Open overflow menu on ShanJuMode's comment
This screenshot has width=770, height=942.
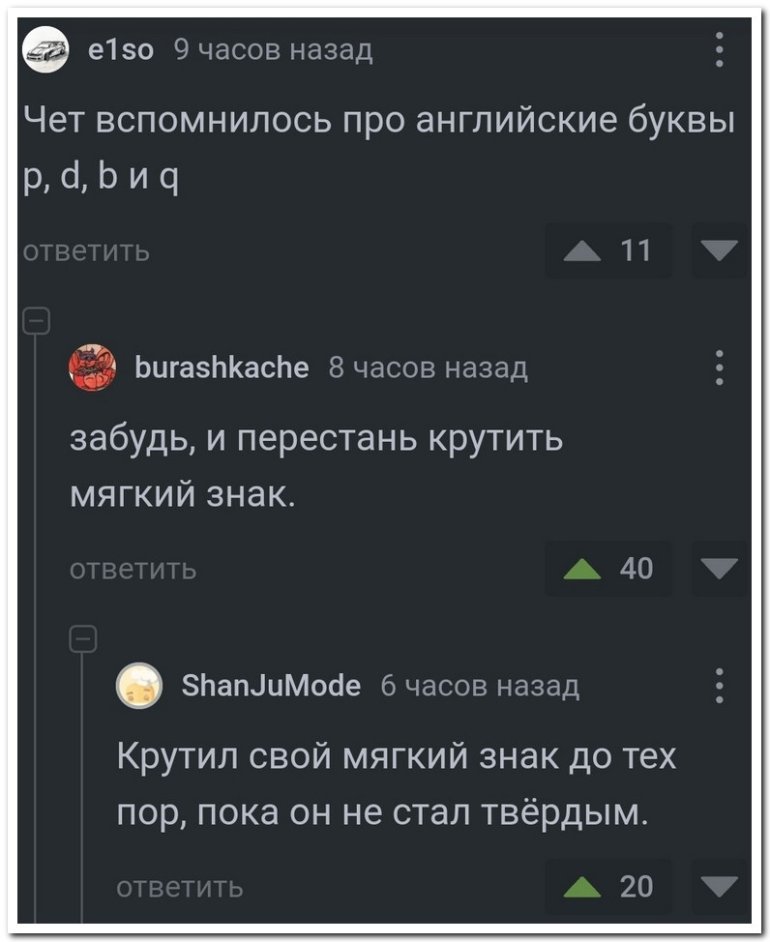(x=720, y=686)
